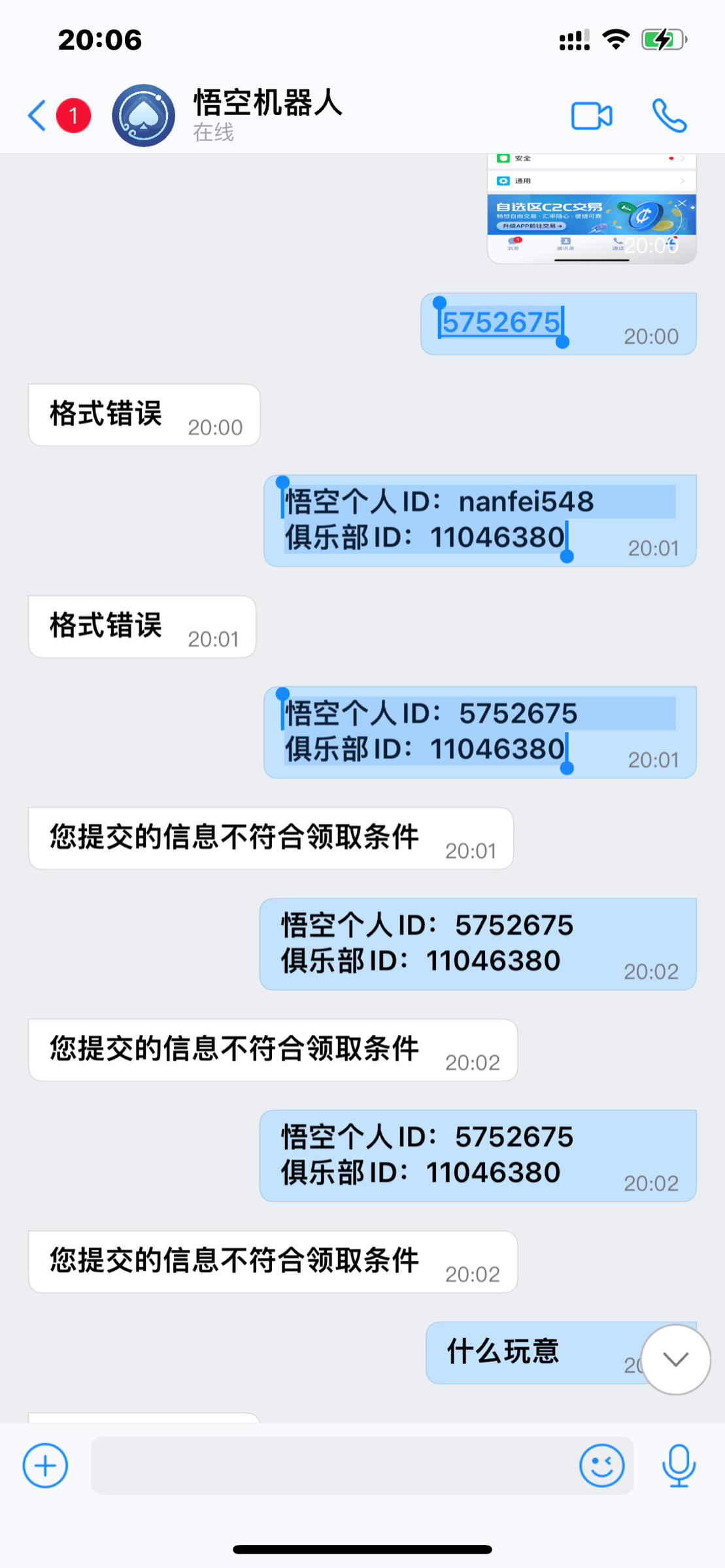The image size is (725, 1568).
Task: Start a voice call with 悟空机器人
Action: (669, 116)
